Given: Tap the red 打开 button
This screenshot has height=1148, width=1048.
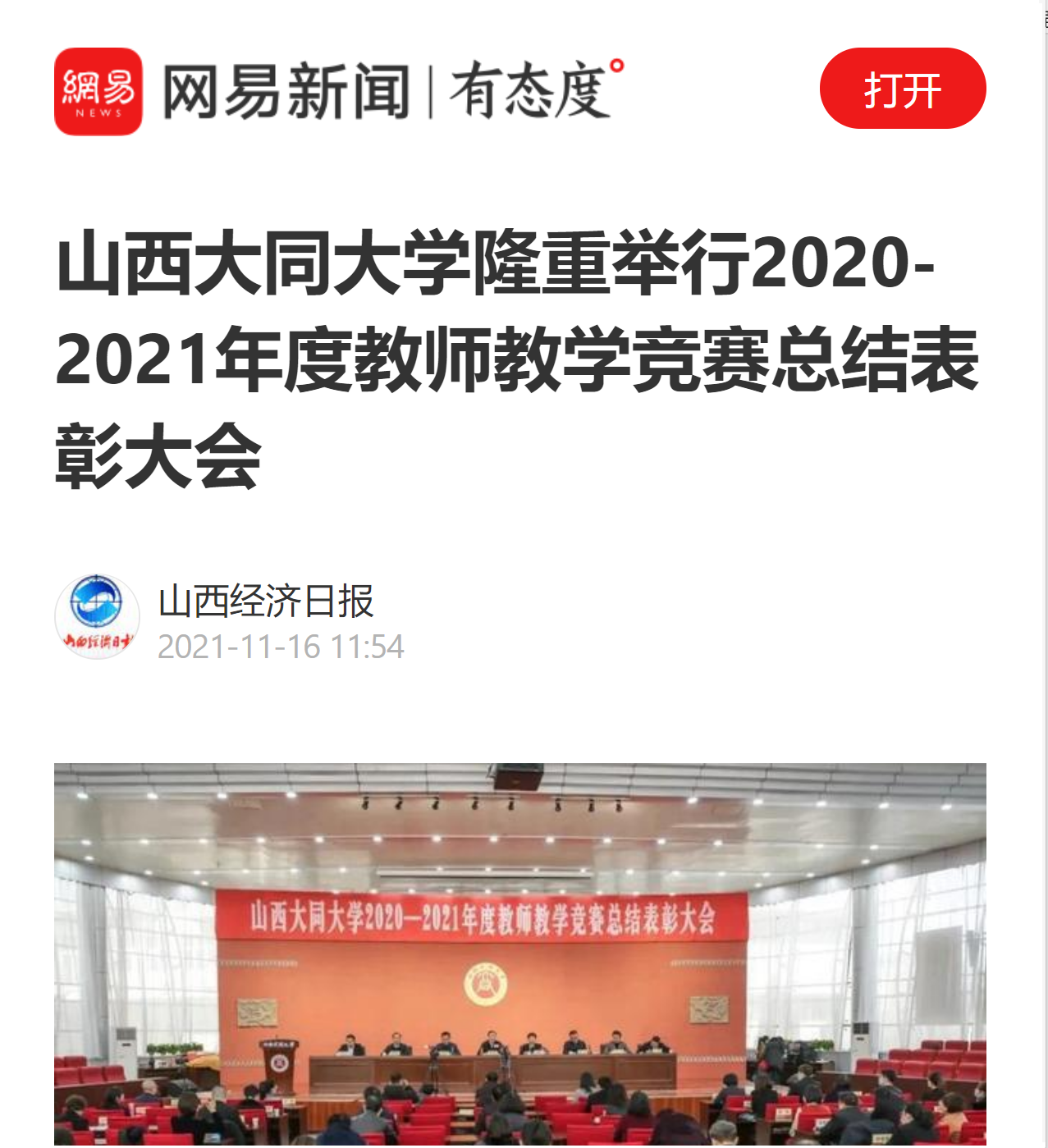Looking at the screenshot, I should [902, 89].
